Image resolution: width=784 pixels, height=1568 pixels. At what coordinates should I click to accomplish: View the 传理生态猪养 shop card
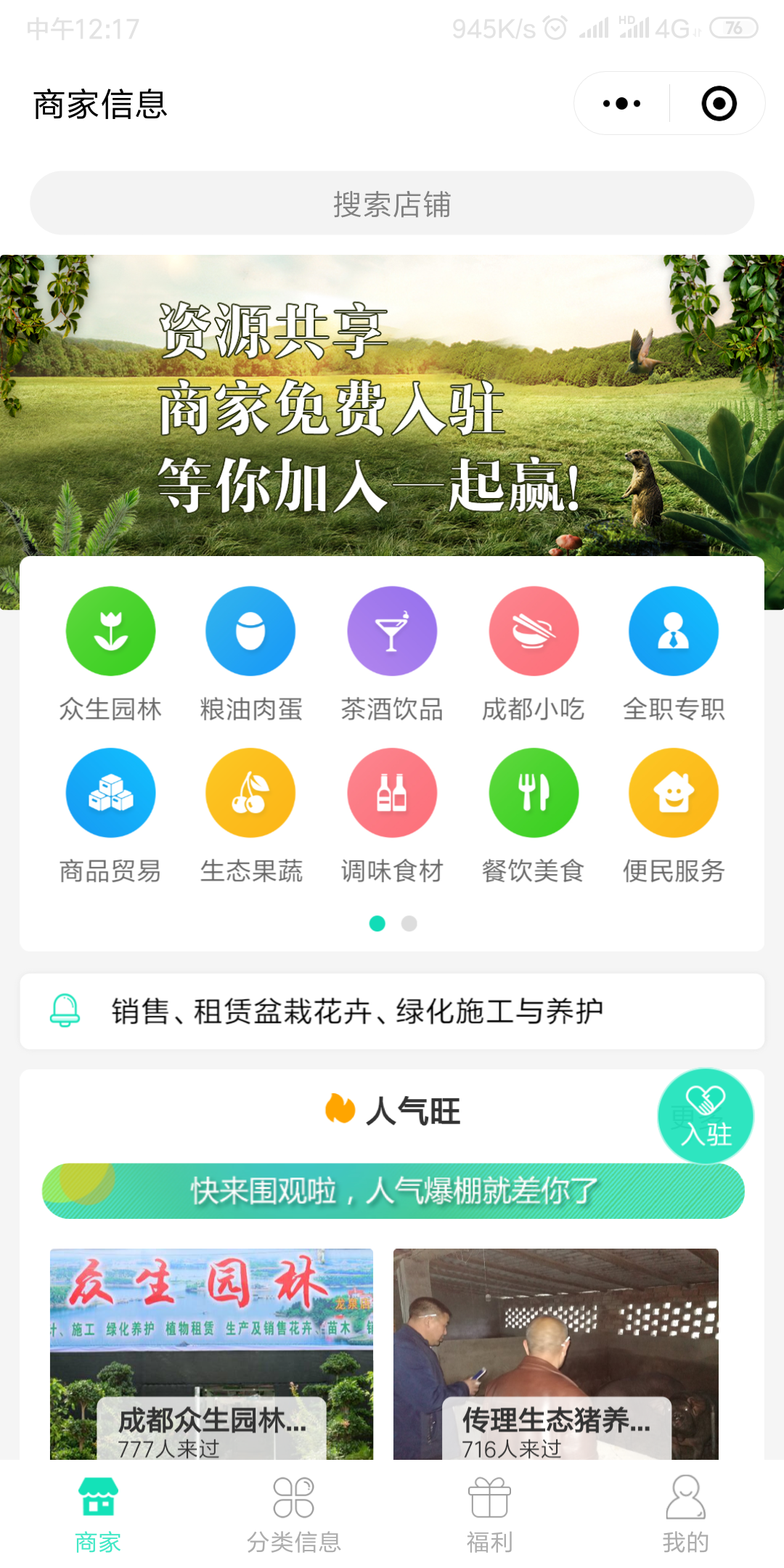coord(555,1354)
